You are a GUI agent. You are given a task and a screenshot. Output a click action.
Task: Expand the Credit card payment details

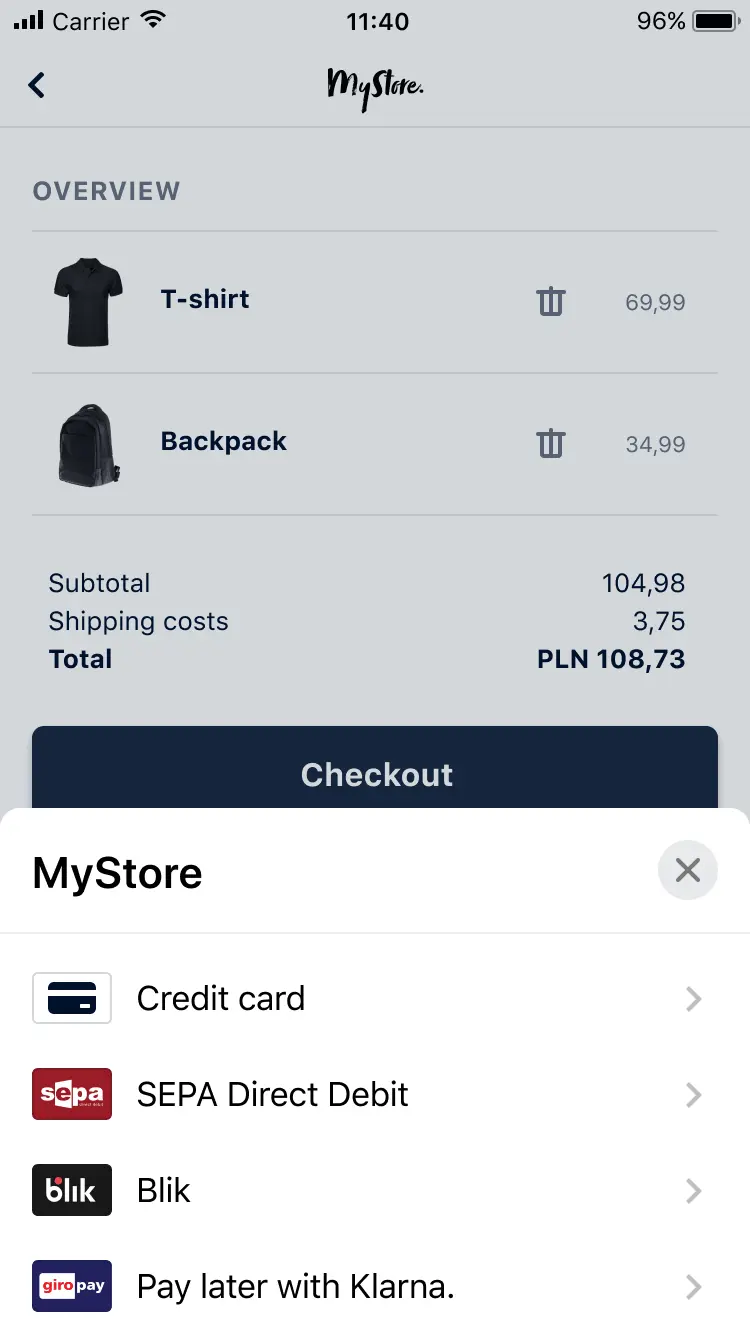point(693,998)
